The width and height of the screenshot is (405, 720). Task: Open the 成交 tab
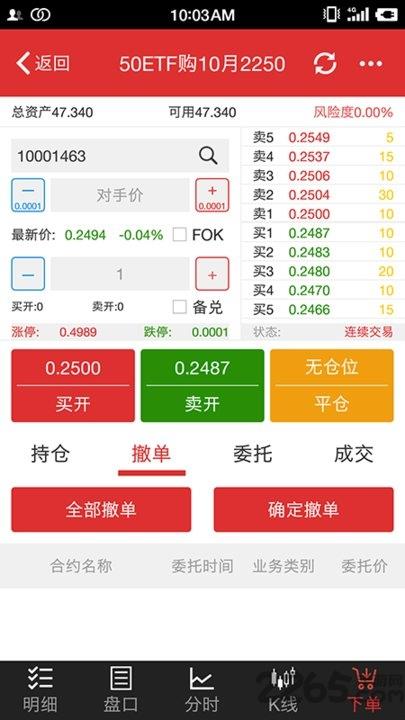354,454
